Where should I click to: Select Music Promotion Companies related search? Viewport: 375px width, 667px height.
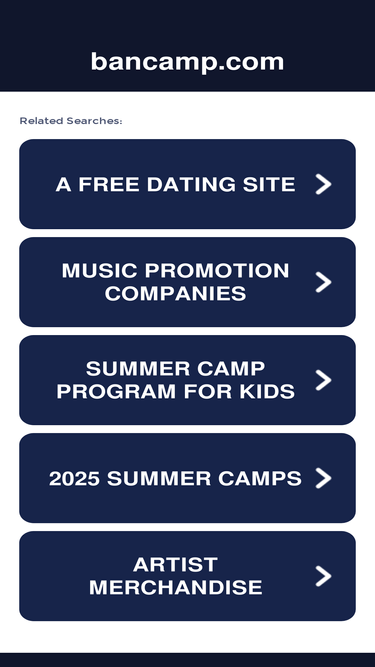click(188, 282)
